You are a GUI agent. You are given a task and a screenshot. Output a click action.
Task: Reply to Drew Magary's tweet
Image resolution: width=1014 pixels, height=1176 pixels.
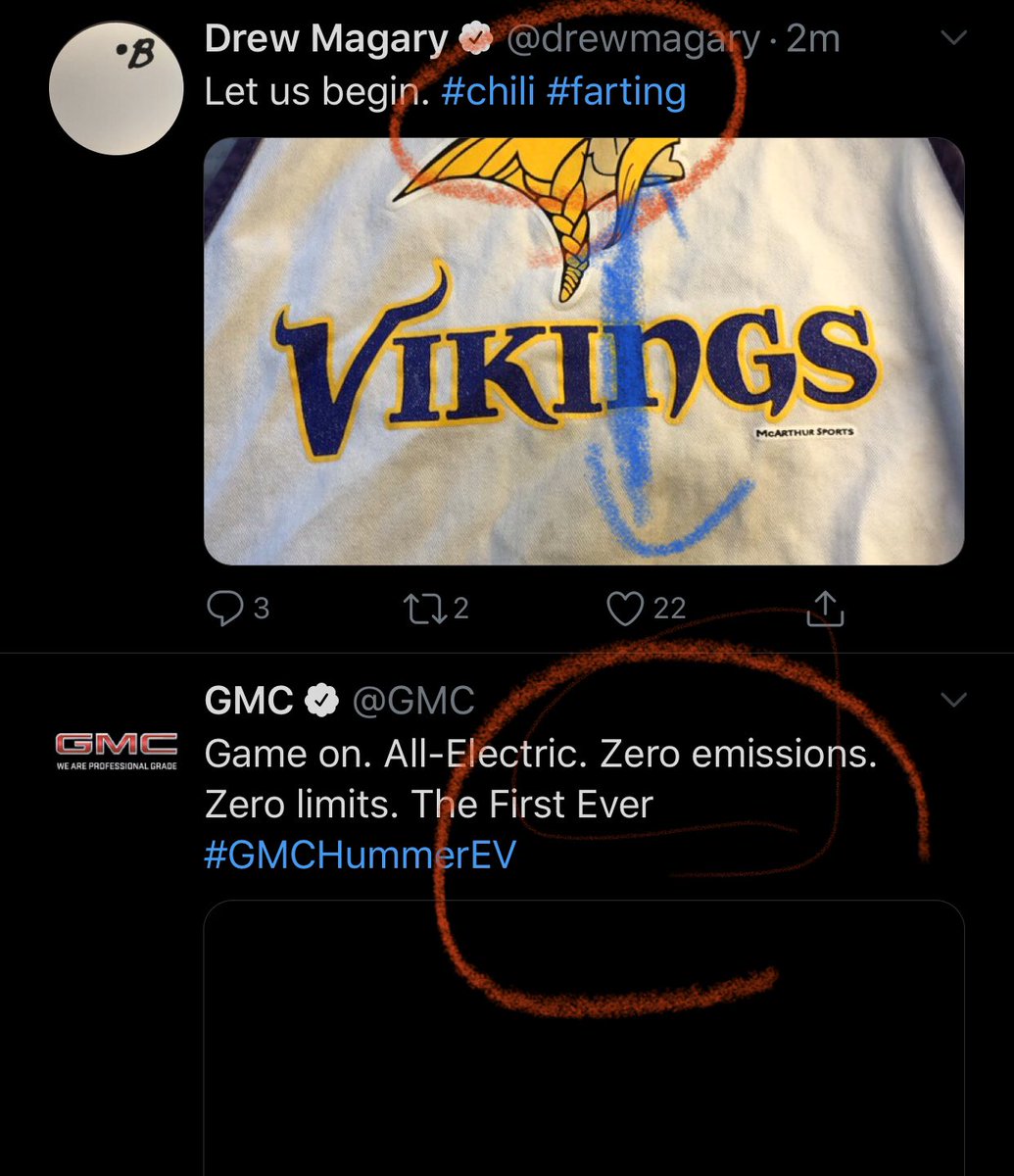pos(226,609)
